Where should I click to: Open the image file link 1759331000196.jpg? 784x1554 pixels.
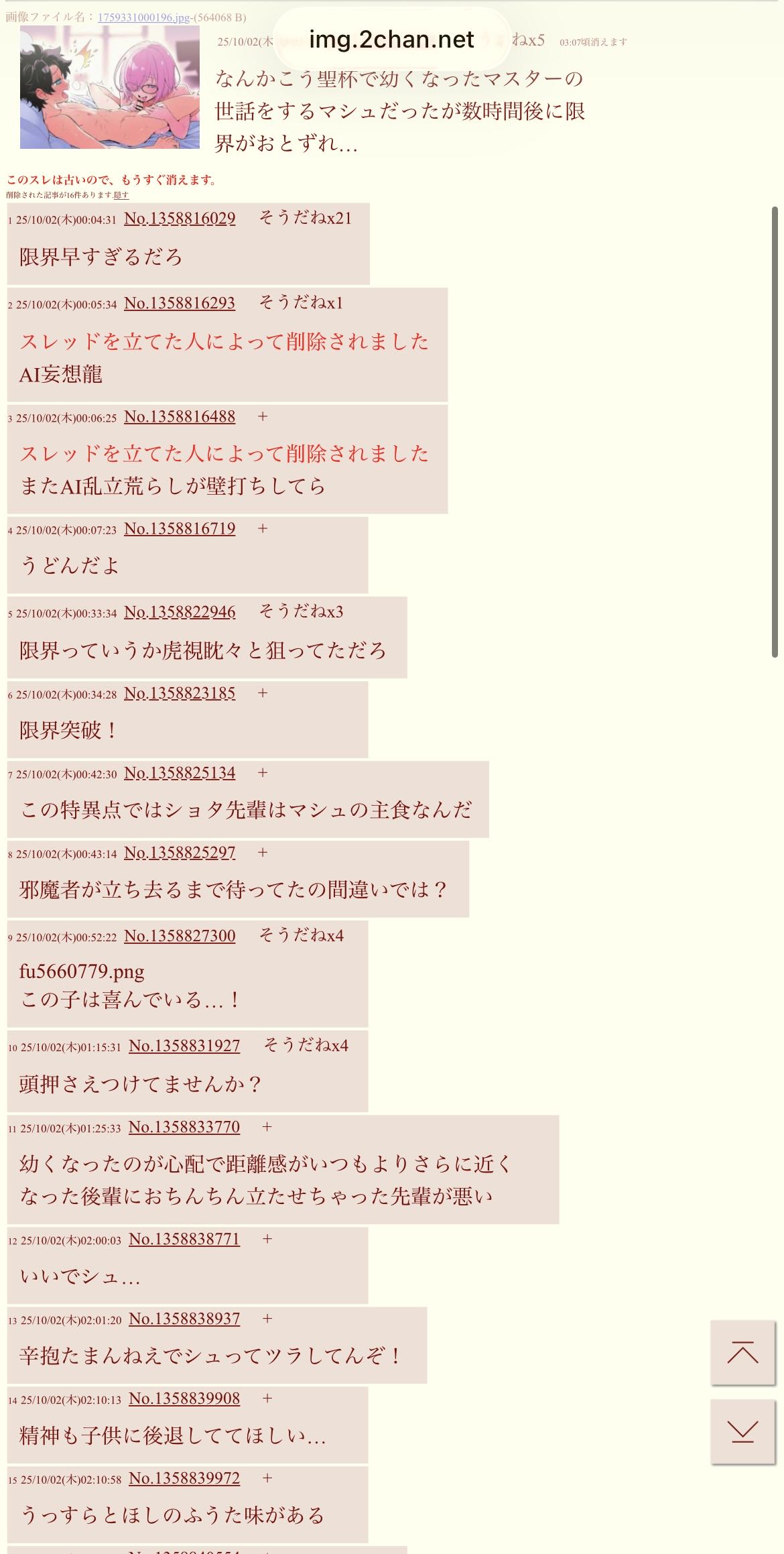coord(143,17)
